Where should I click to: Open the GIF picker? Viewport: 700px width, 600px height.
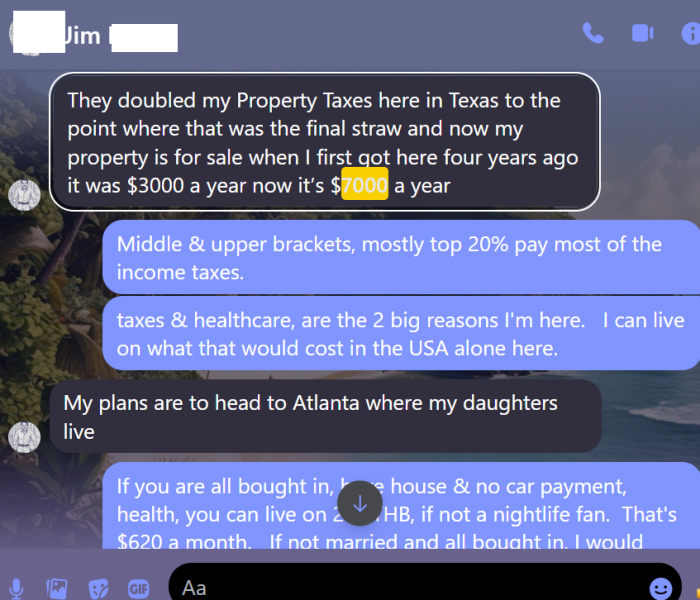tap(138, 588)
